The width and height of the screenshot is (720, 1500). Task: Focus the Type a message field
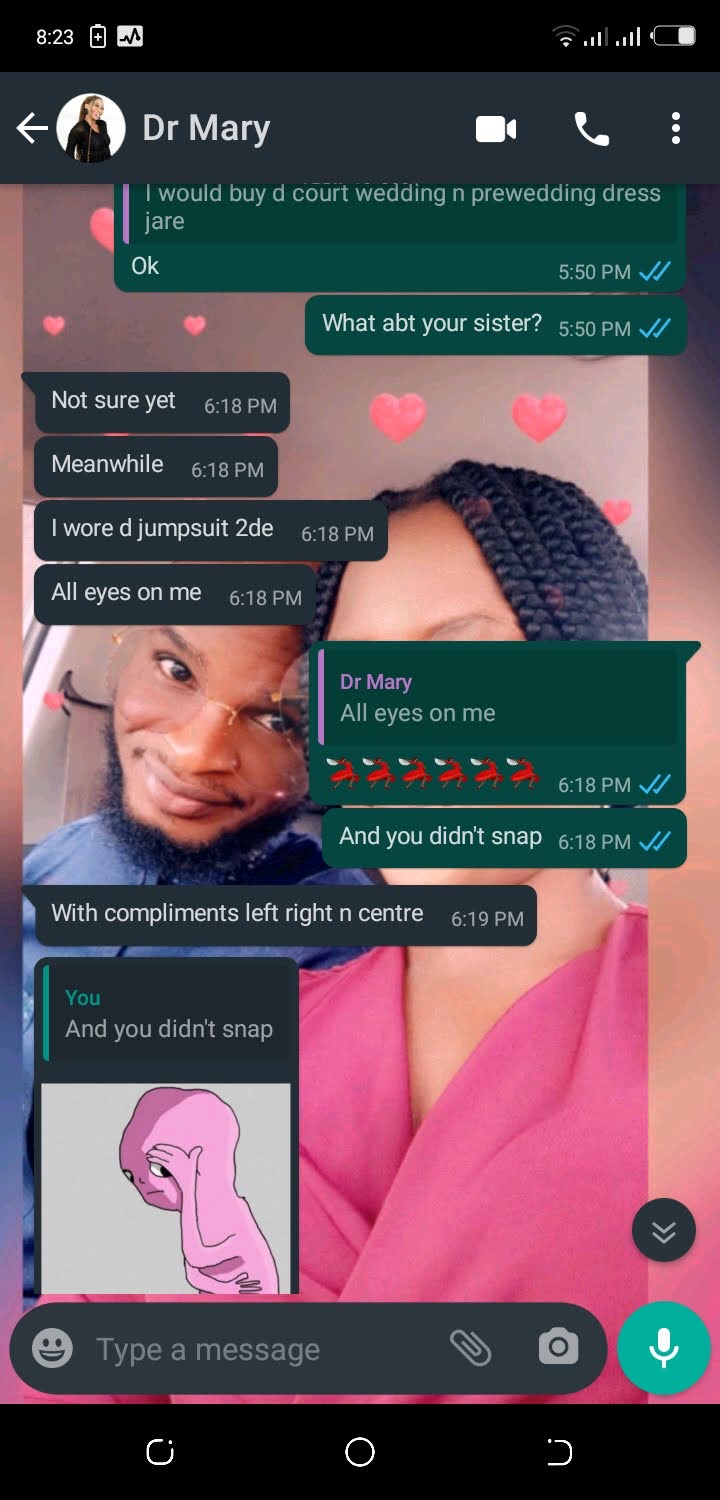[260, 1349]
